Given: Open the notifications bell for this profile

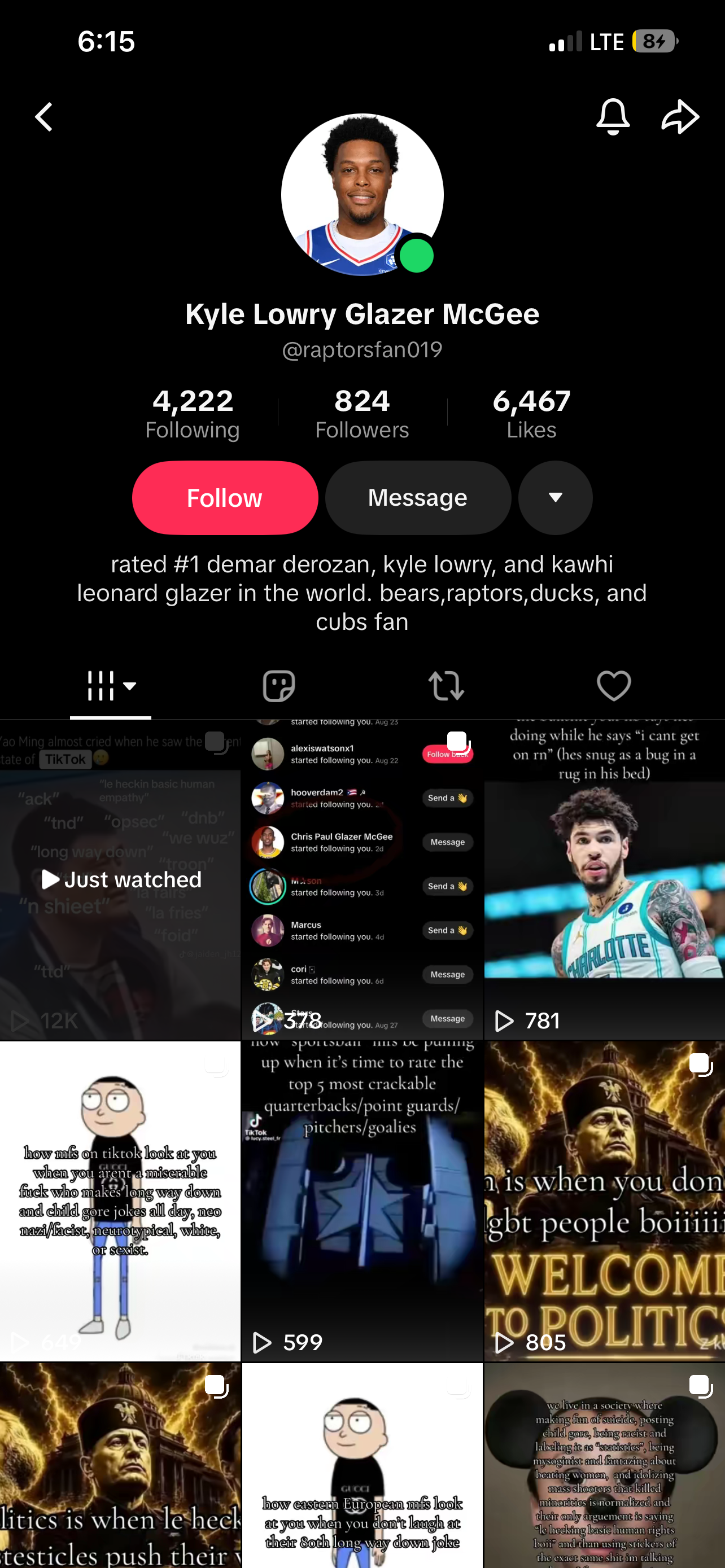Looking at the screenshot, I should [613, 116].
